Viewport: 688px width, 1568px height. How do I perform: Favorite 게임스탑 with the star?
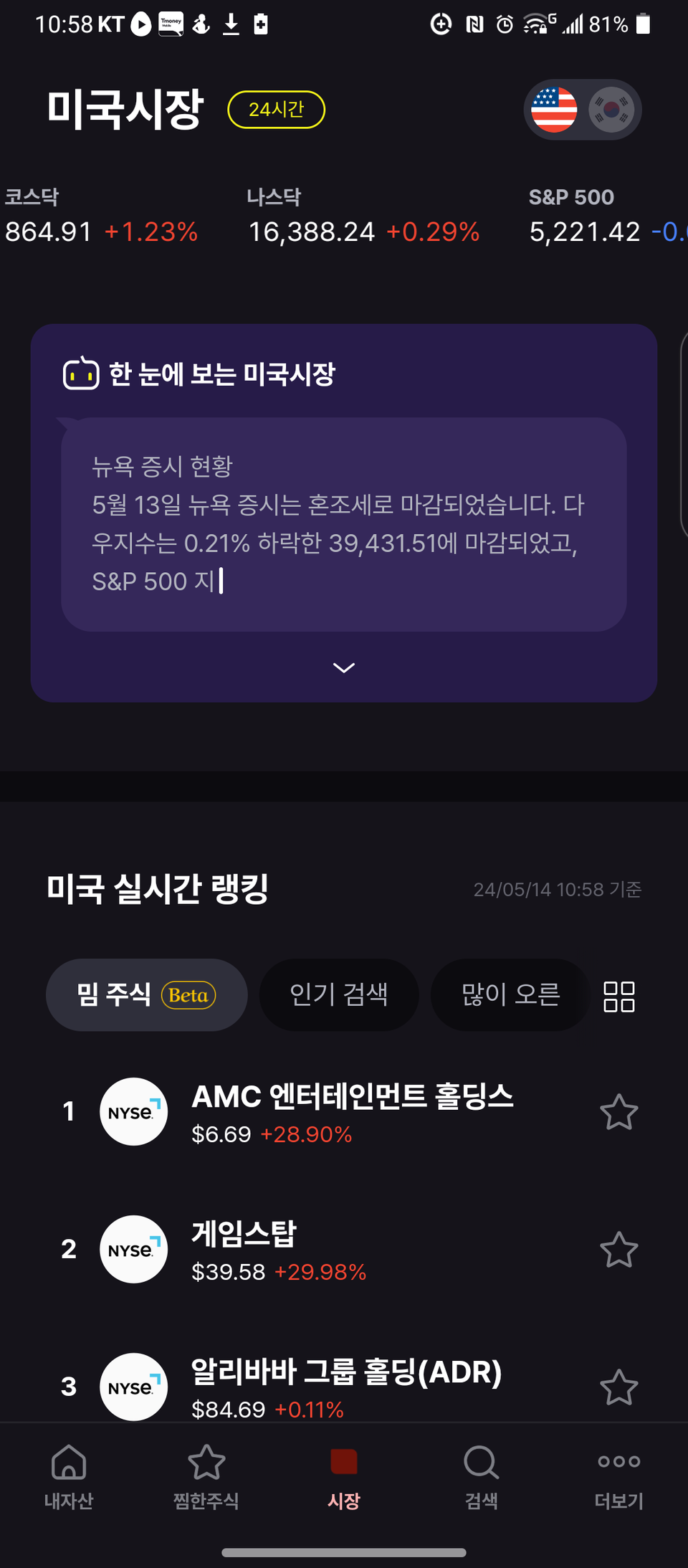(x=618, y=1250)
